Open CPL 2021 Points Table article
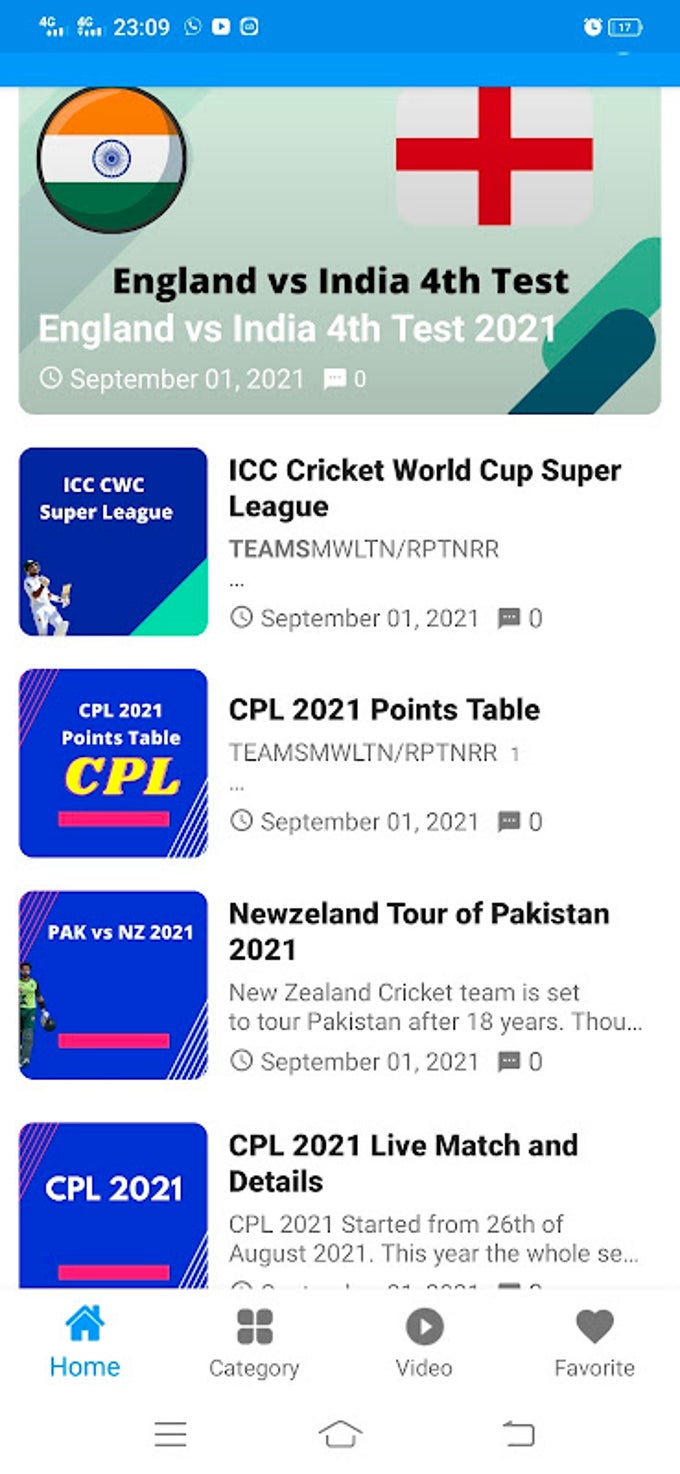Image resolution: width=680 pixels, height=1474 pixels. pyautogui.click(x=384, y=710)
